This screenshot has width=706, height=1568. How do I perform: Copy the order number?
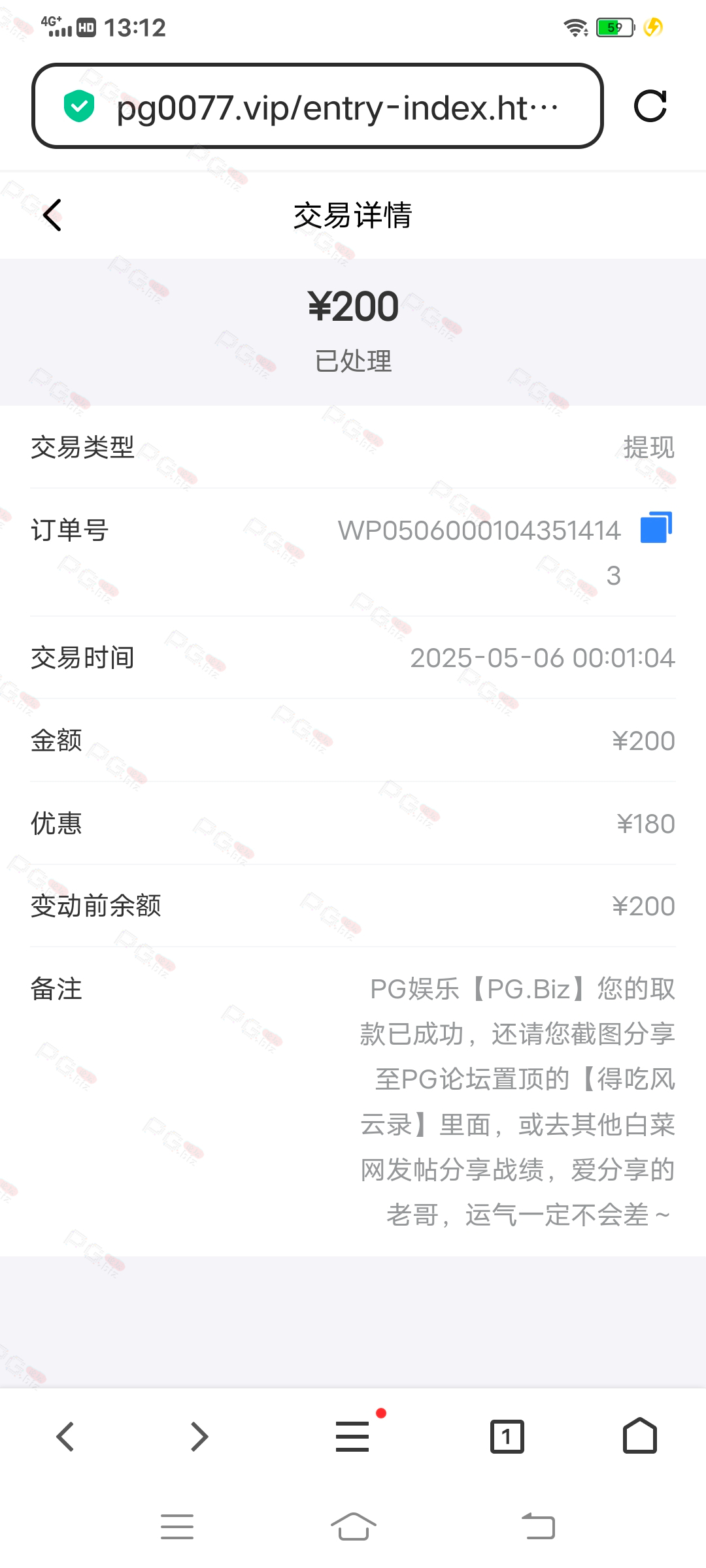pos(656,528)
